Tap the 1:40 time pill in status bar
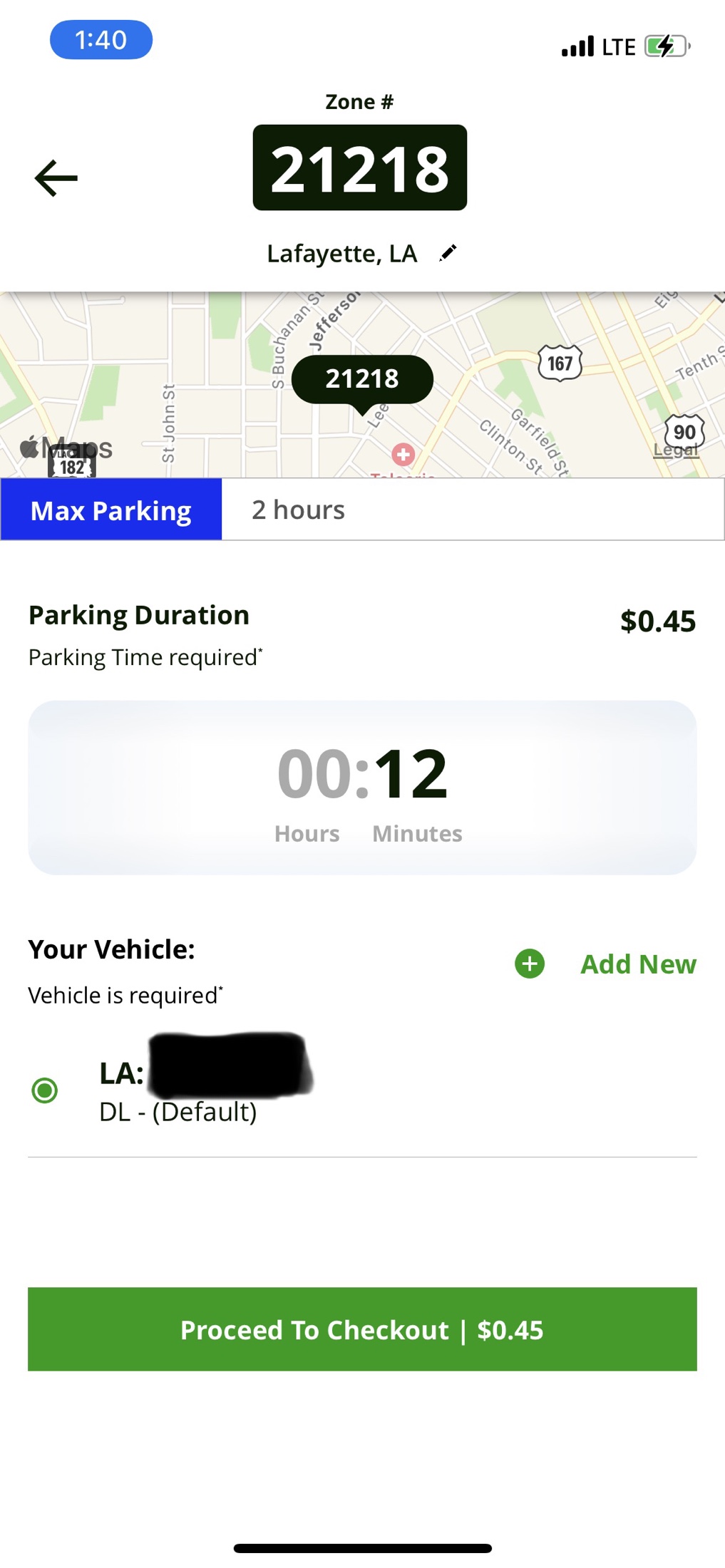The width and height of the screenshot is (725, 1568). point(101,41)
